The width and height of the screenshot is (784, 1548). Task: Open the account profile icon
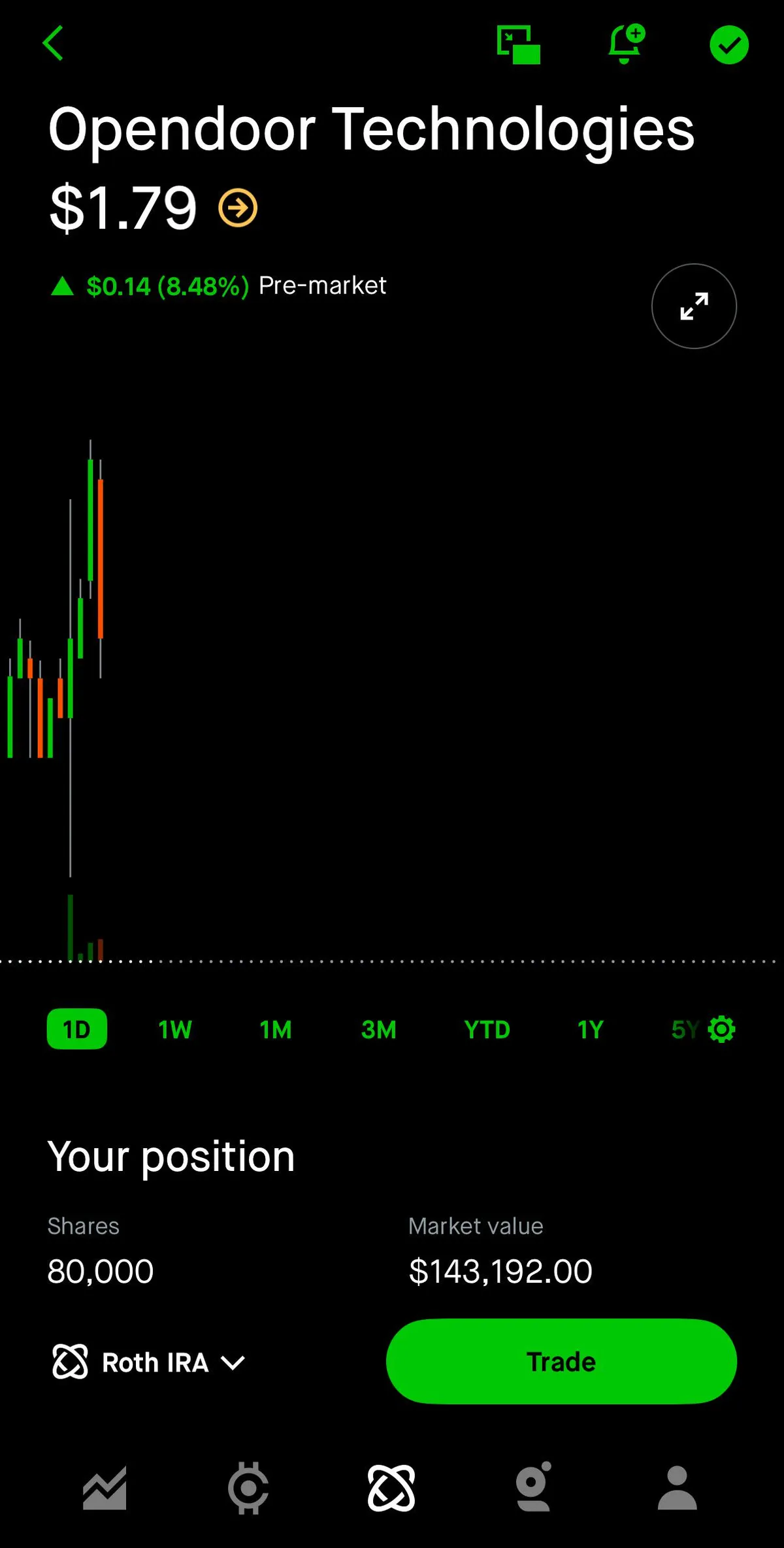(677, 1487)
